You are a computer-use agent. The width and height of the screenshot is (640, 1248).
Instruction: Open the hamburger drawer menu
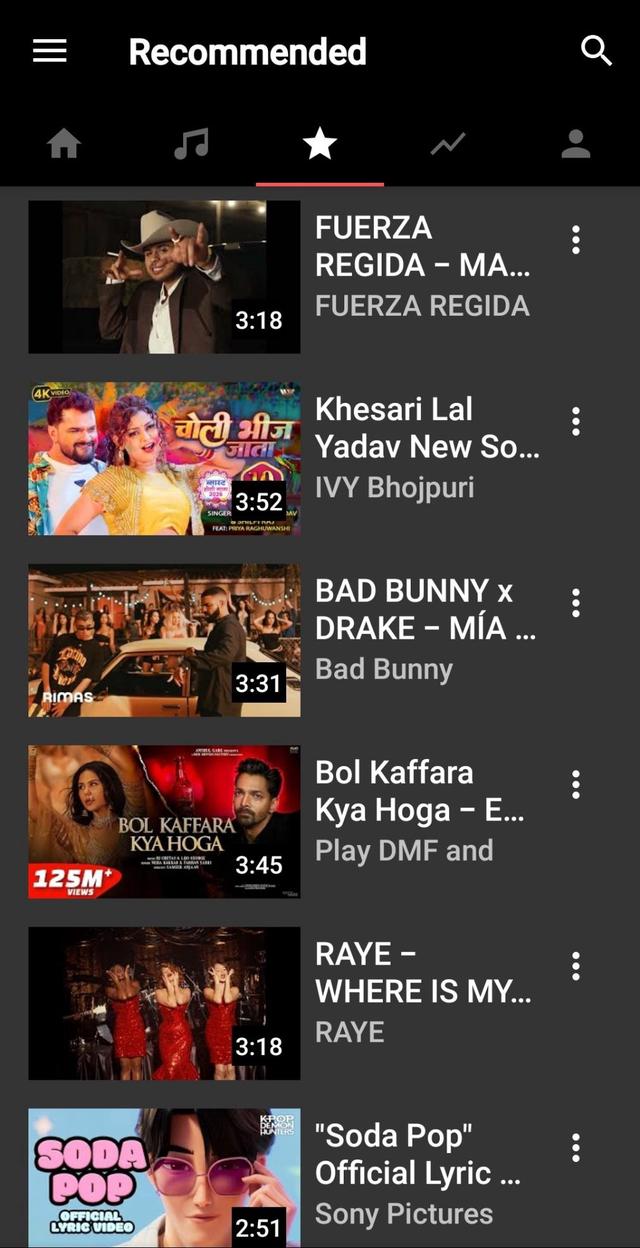coord(50,51)
